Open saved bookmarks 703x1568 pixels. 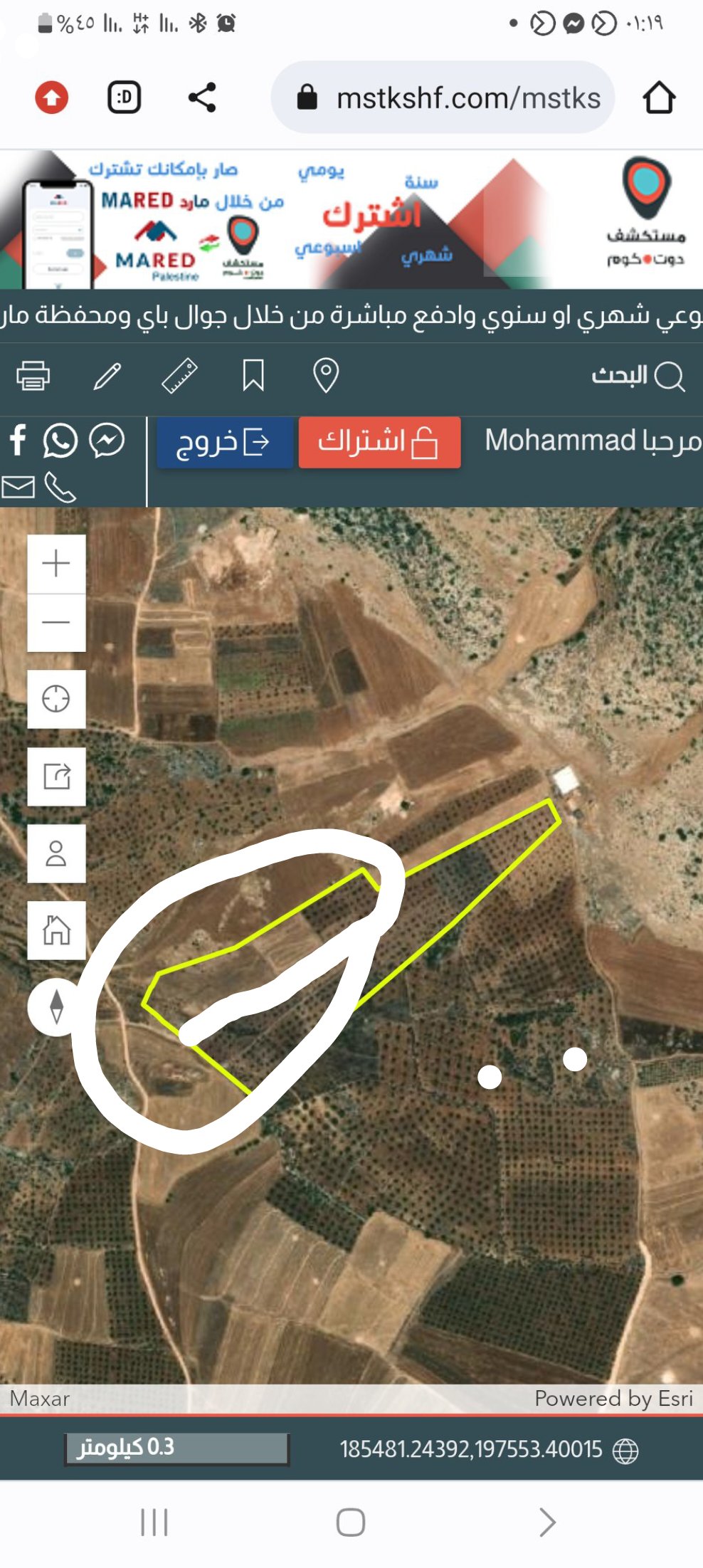click(x=253, y=375)
